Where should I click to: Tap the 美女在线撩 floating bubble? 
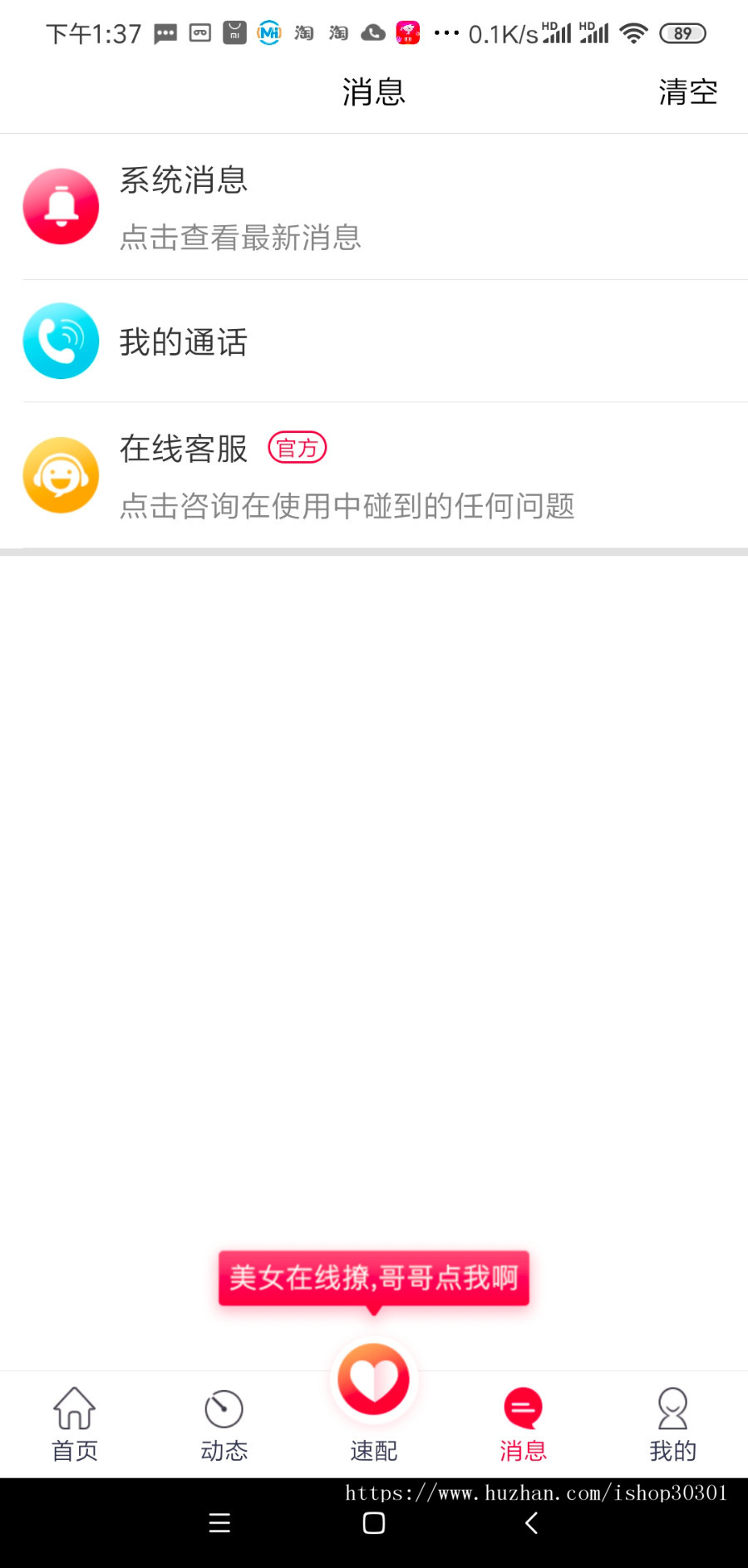pos(373,1277)
